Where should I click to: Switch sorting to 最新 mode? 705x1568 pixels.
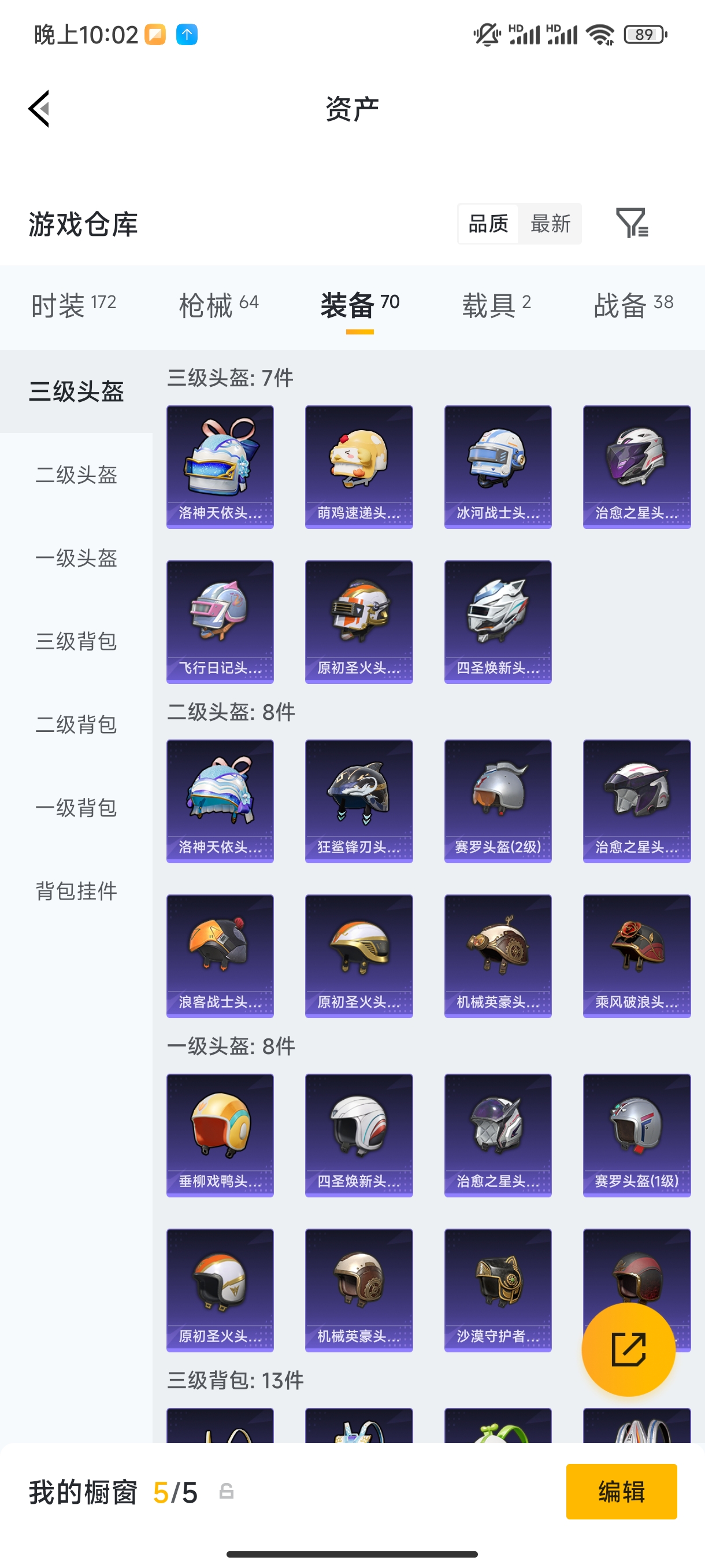pyautogui.click(x=551, y=224)
